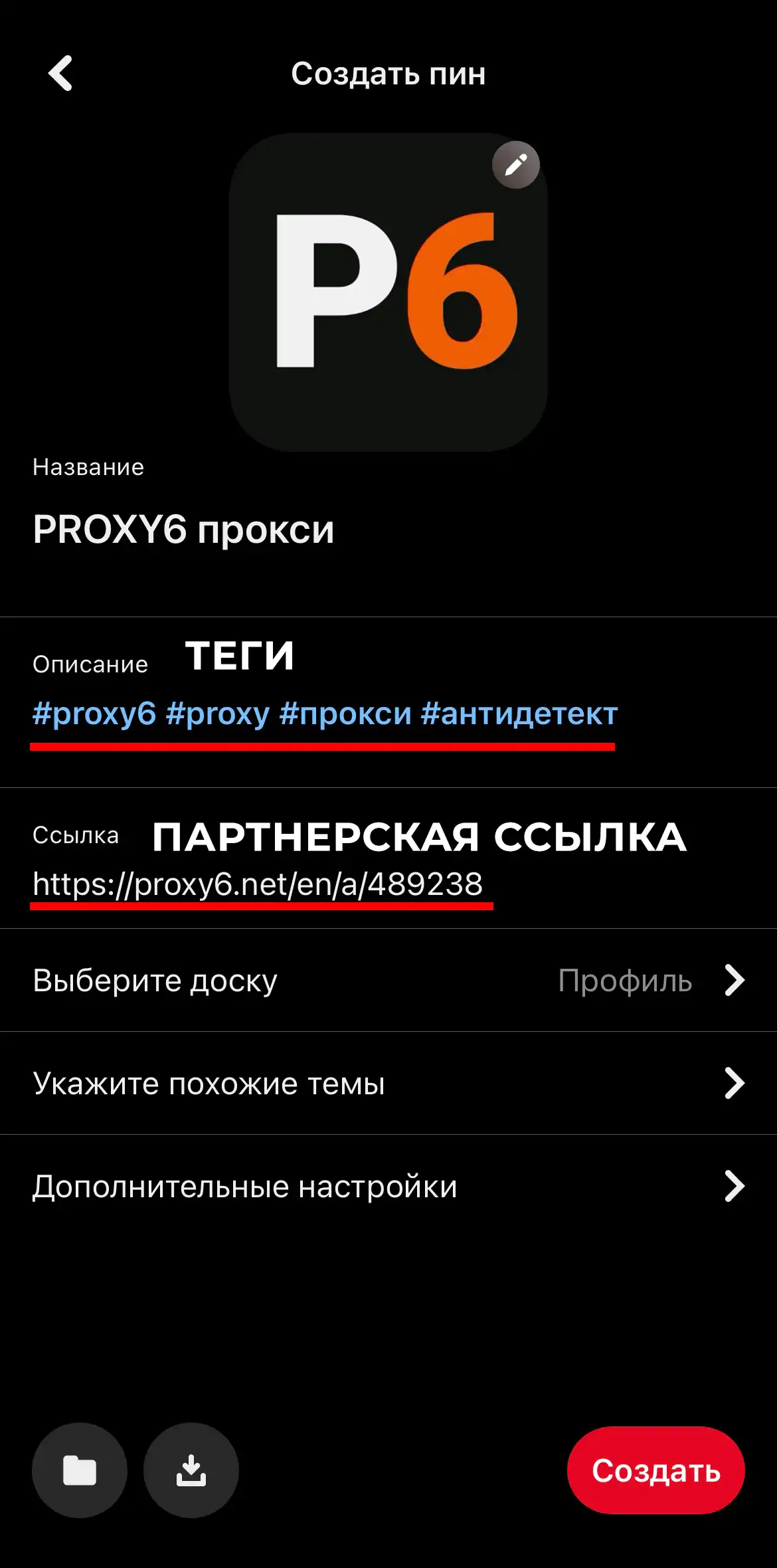Edit the pin image with pencil icon

(x=516, y=165)
